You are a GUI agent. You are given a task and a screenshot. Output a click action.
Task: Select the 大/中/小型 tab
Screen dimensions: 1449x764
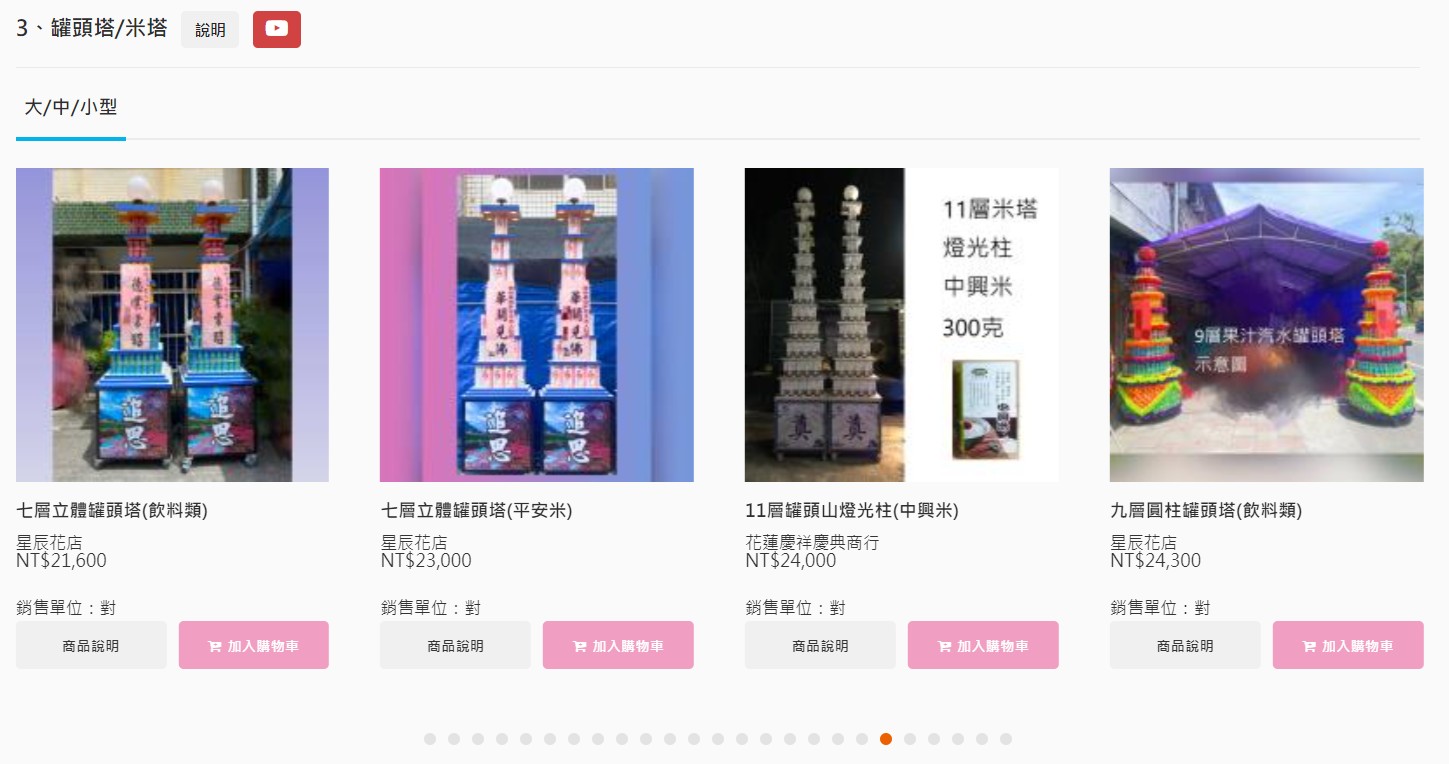pyautogui.click(x=71, y=108)
